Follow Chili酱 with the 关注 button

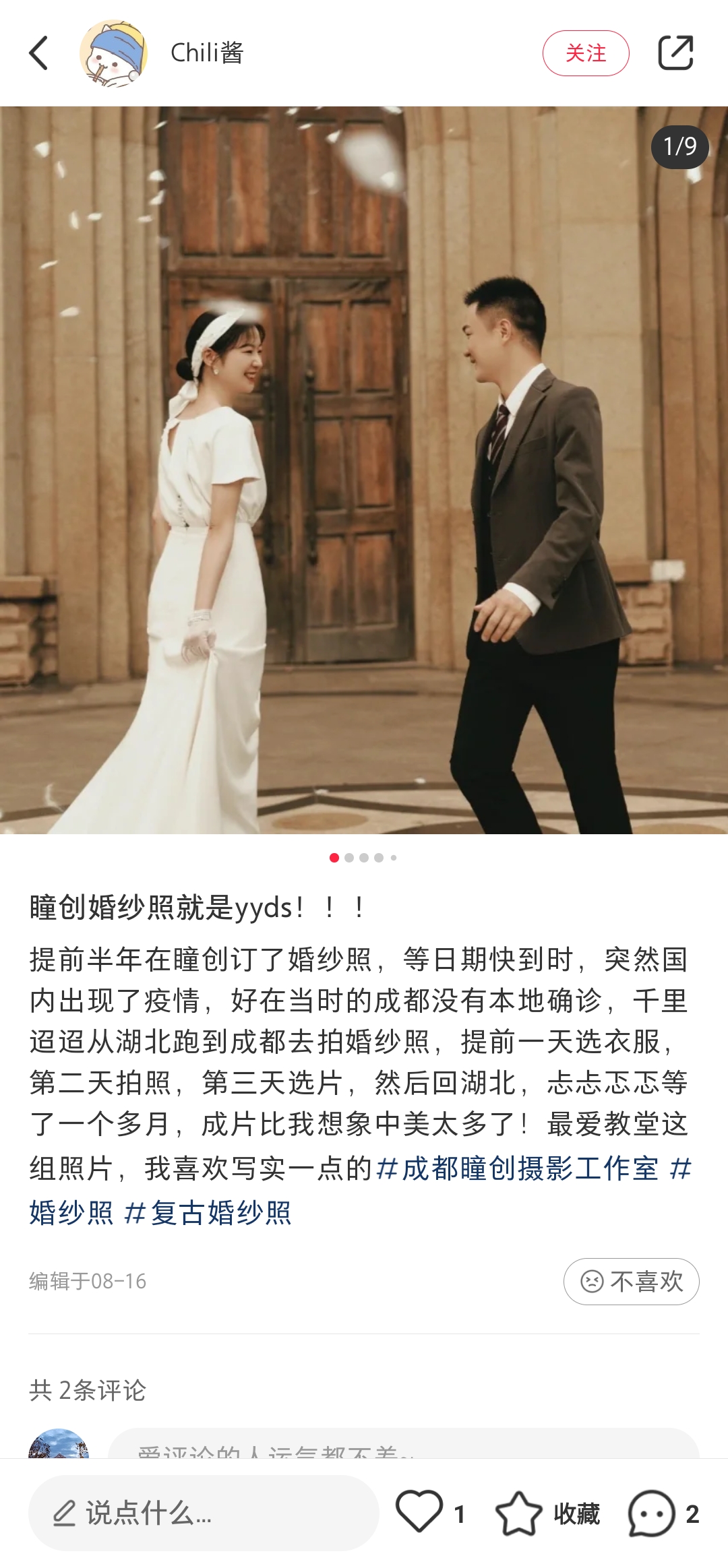585,53
